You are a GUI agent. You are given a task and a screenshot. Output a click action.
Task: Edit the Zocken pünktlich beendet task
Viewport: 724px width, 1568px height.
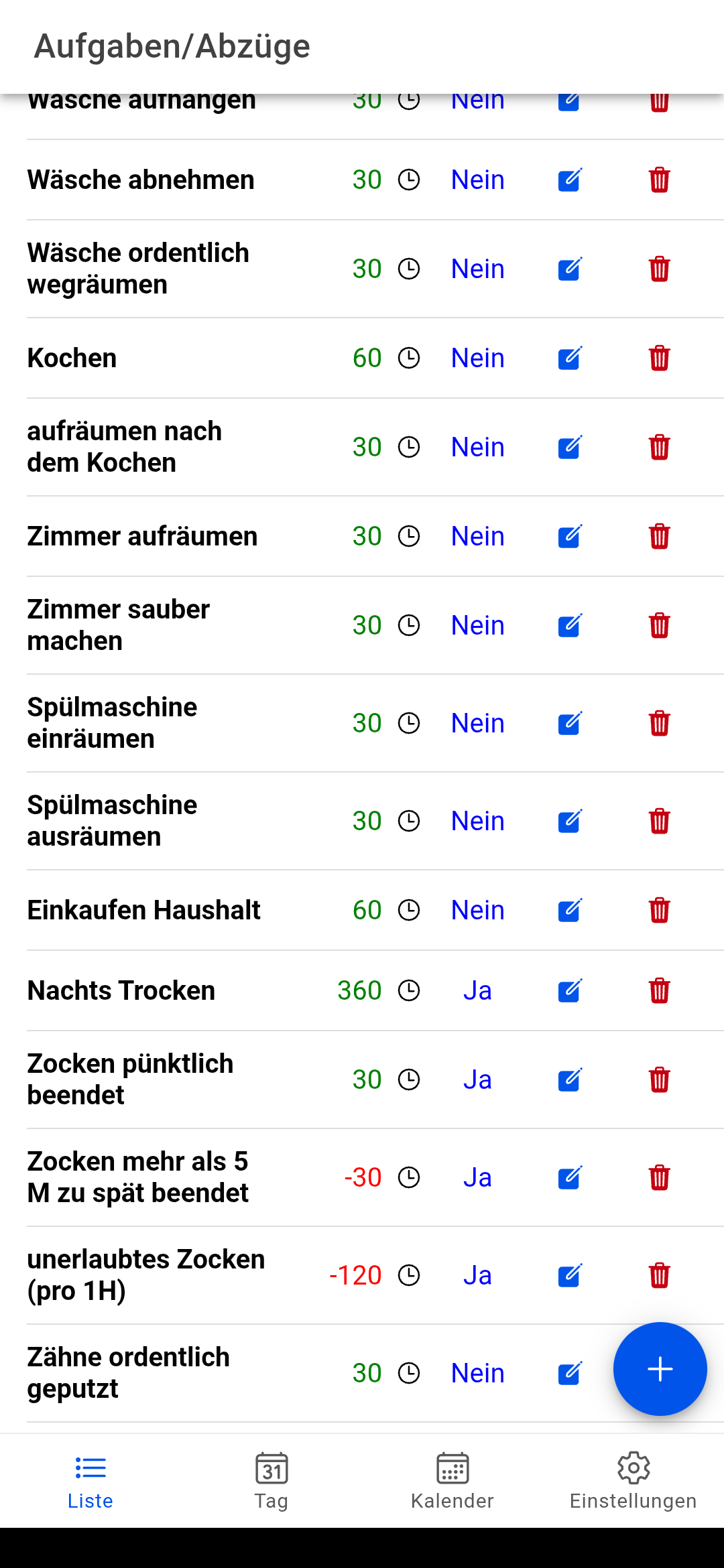coord(569,1080)
